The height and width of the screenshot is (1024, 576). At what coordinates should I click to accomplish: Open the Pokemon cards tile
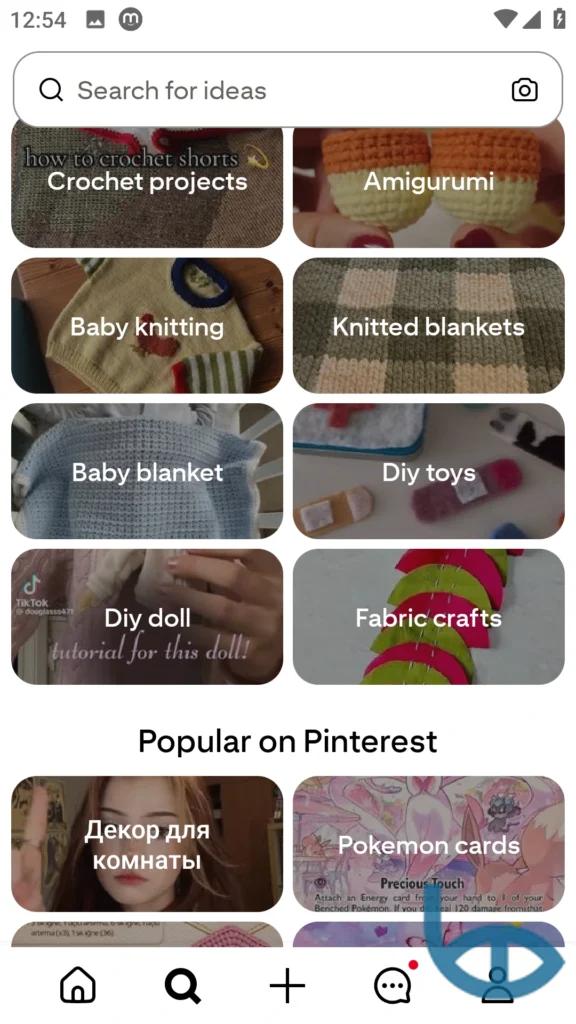428,844
